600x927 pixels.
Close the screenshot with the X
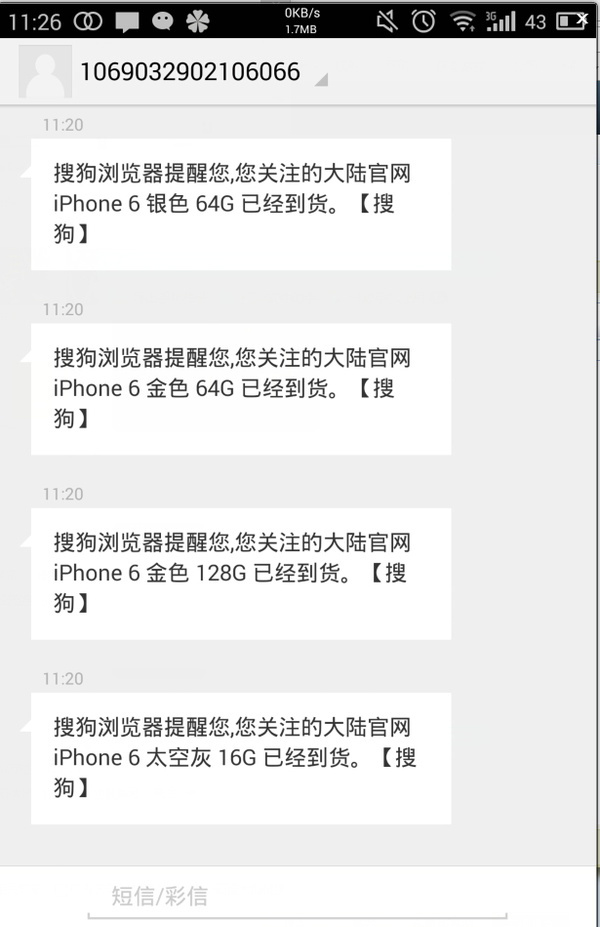pyautogui.click(x=583, y=15)
